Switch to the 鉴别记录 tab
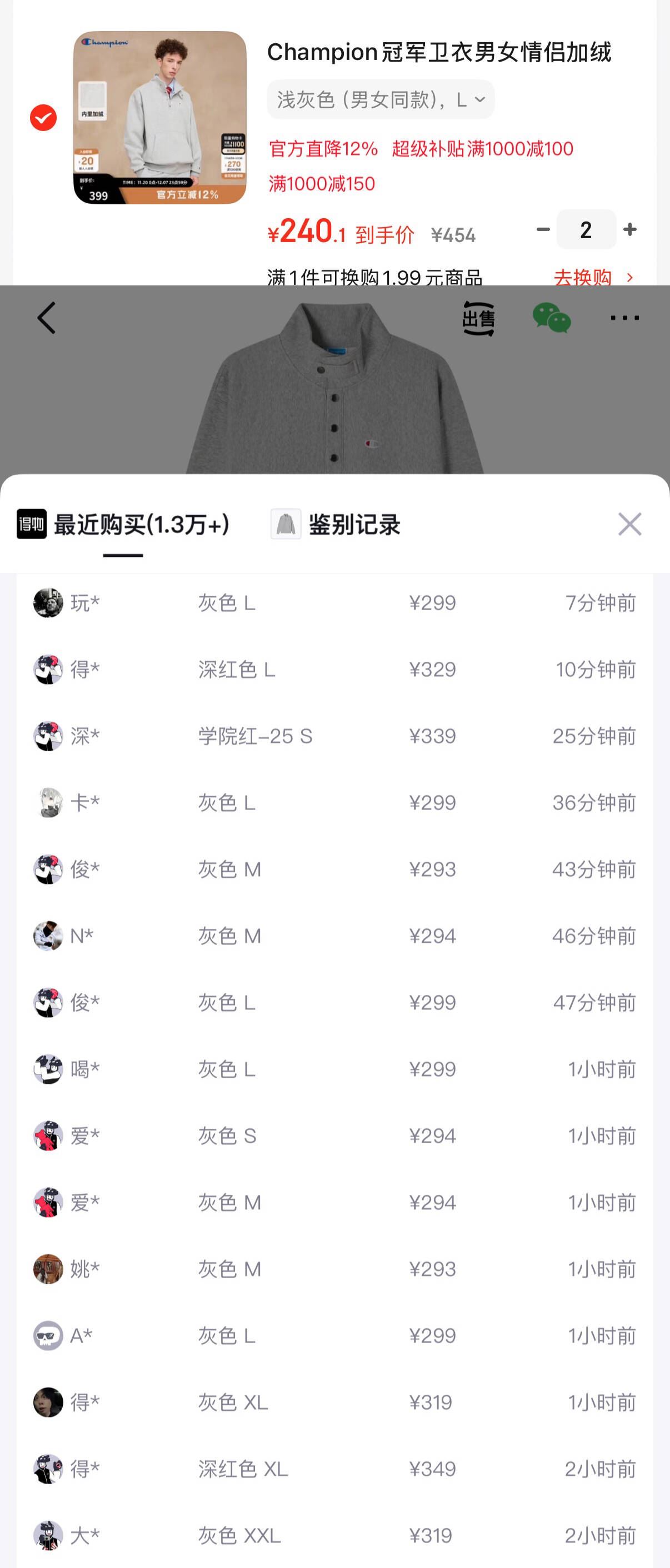Image resolution: width=670 pixels, height=1568 pixels. click(336, 525)
